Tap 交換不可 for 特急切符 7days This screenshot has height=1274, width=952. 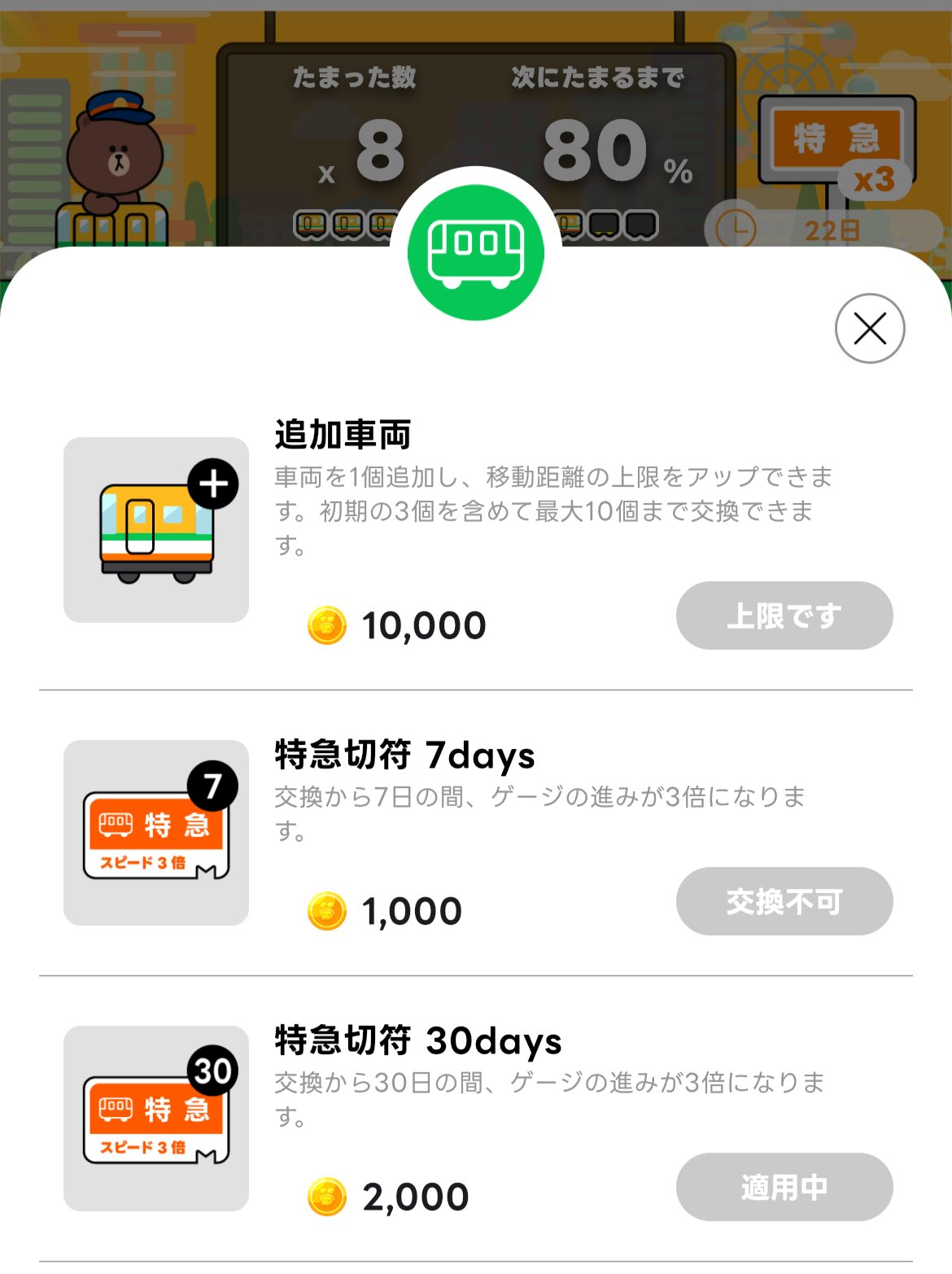click(784, 901)
